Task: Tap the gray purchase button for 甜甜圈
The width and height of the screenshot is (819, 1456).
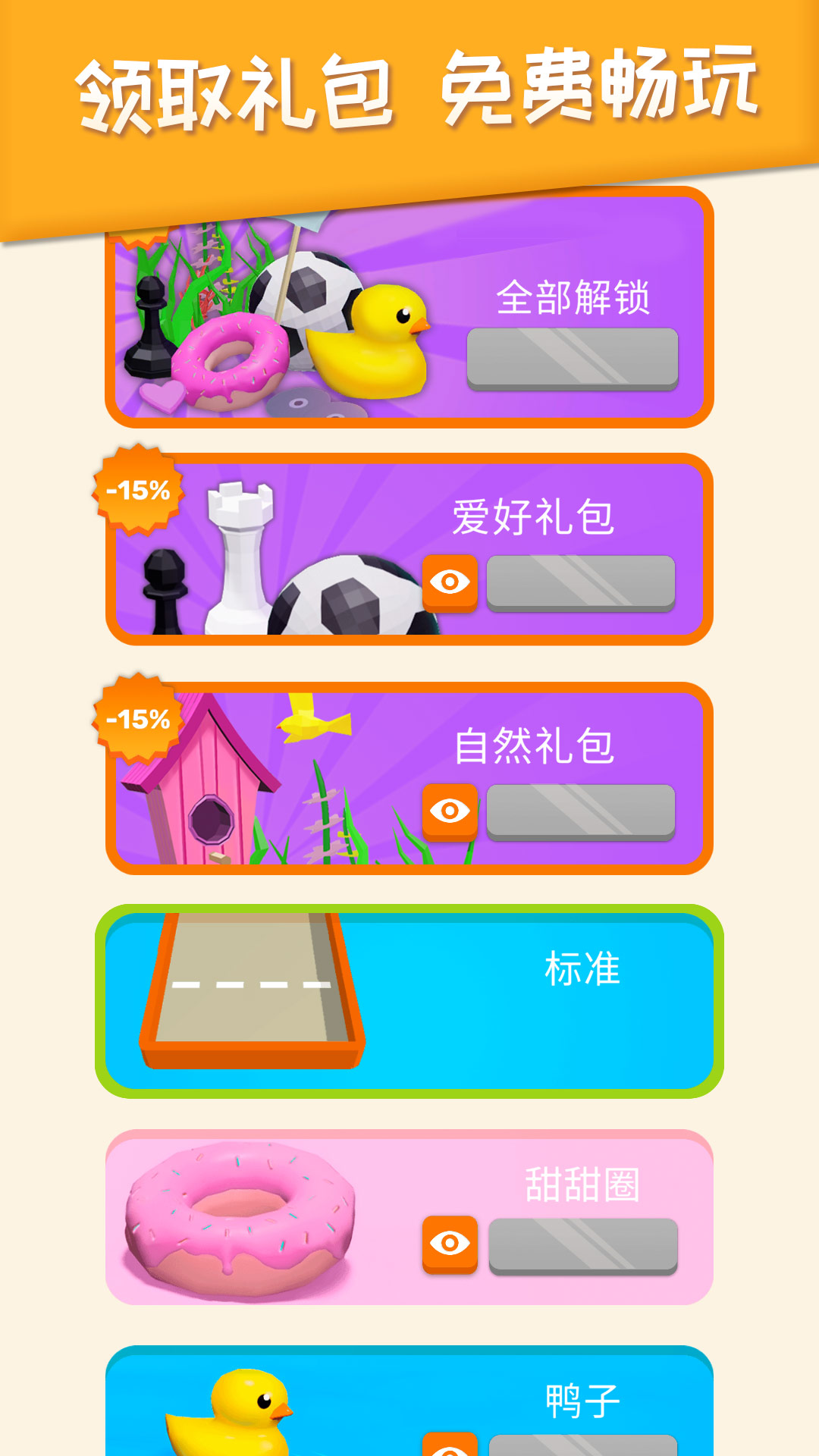Action: pyautogui.click(x=582, y=1245)
